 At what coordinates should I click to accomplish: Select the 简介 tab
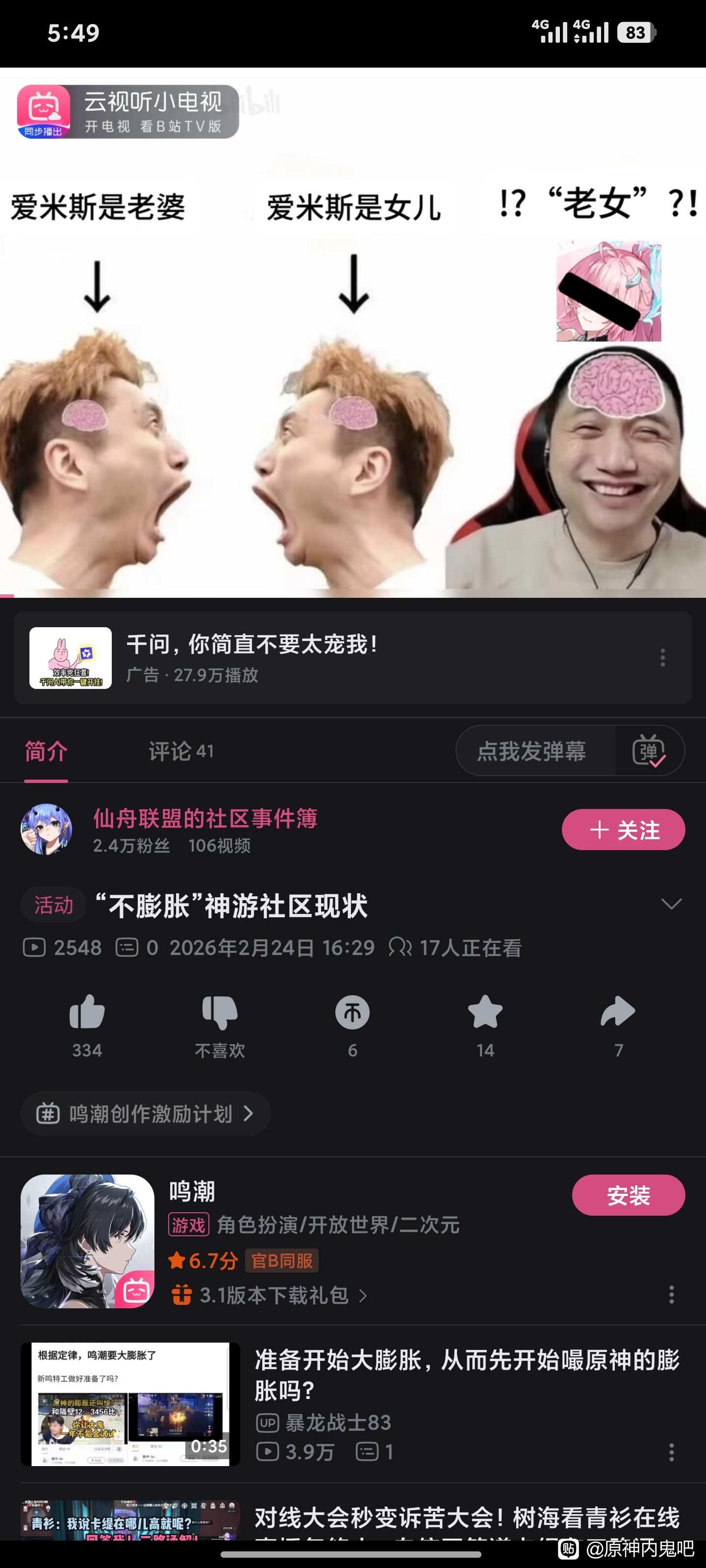(x=46, y=751)
